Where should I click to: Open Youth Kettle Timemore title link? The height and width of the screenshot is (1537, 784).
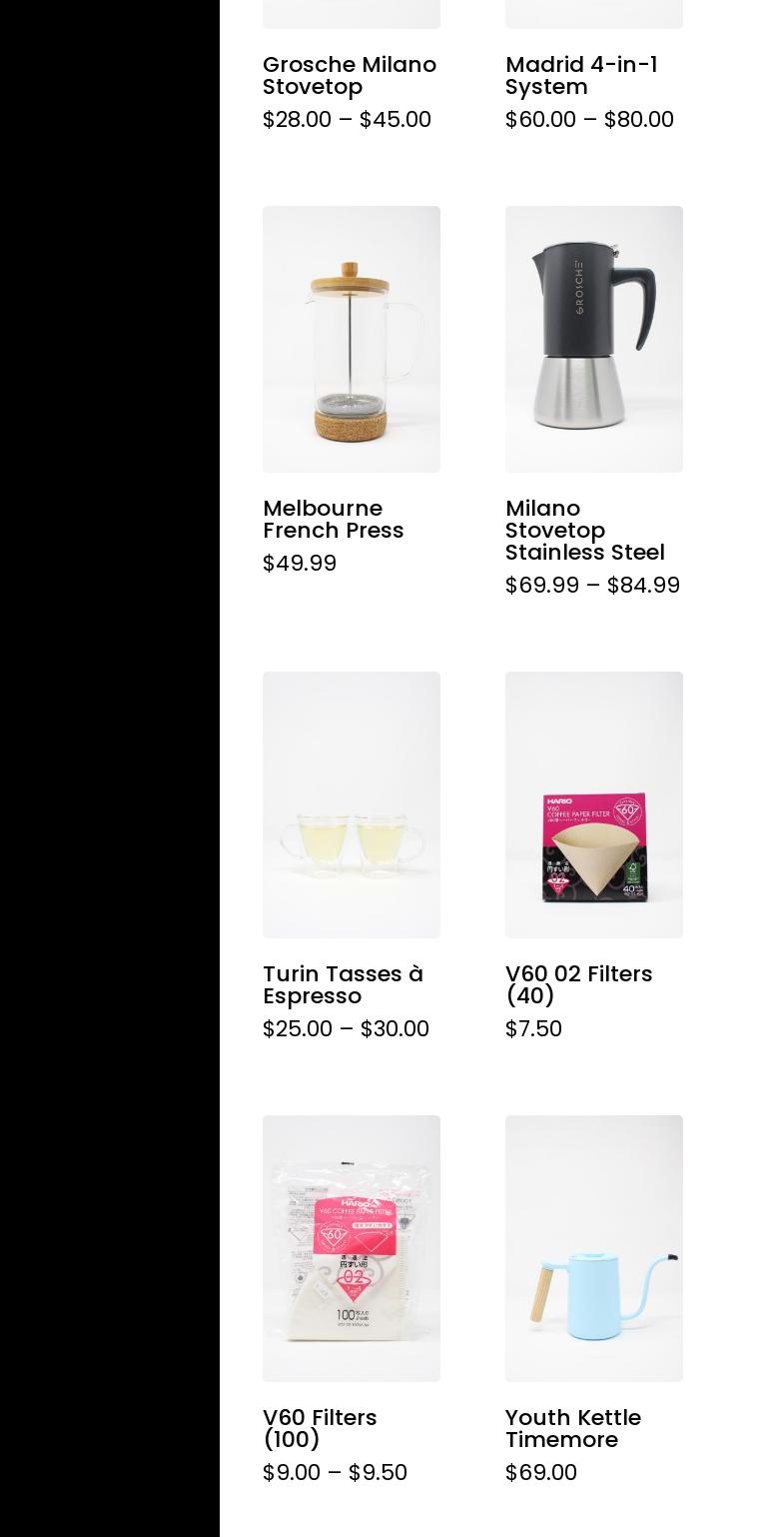pyautogui.click(x=572, y=1429)
